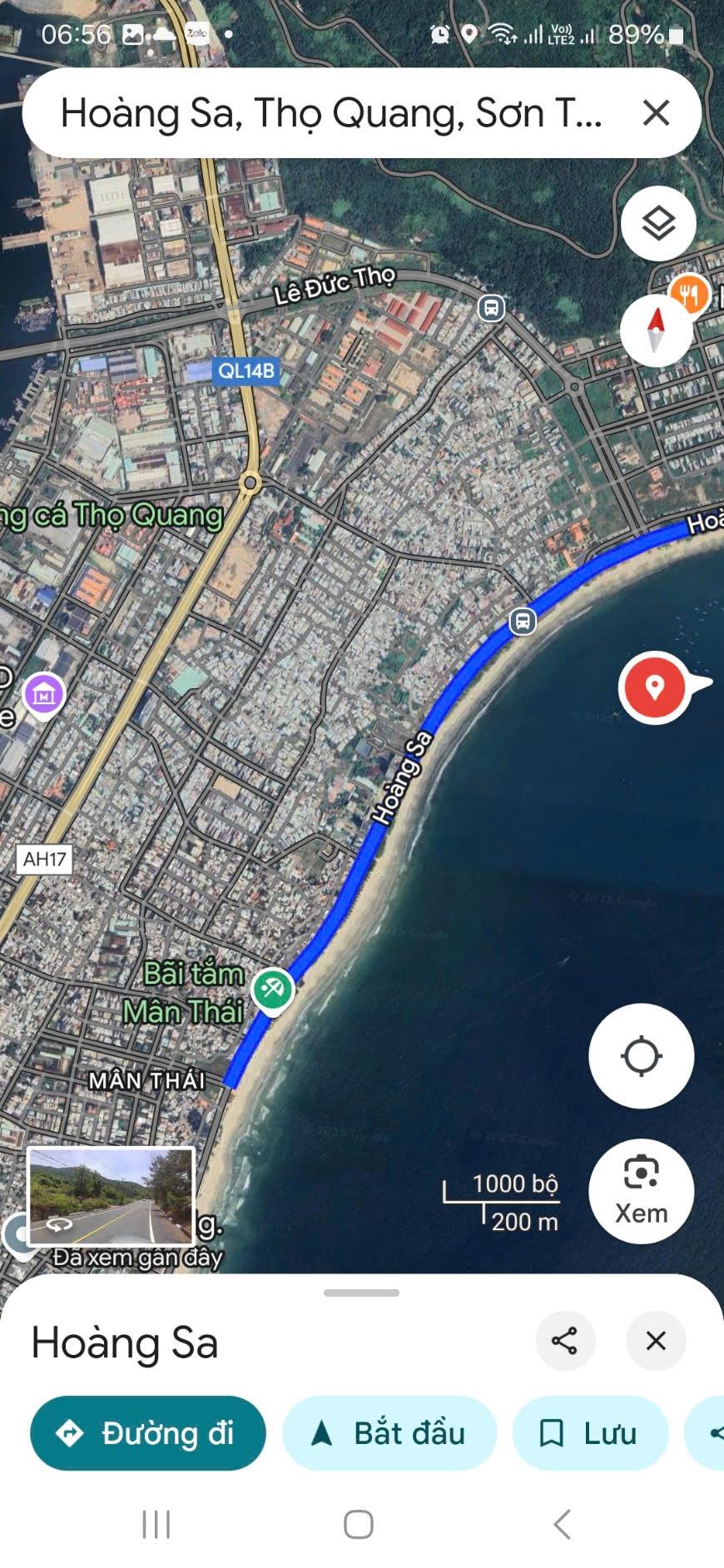The image size is (724, 1568).
Task: Tap the red location pin on map
Action: click(x=655, y=687)
